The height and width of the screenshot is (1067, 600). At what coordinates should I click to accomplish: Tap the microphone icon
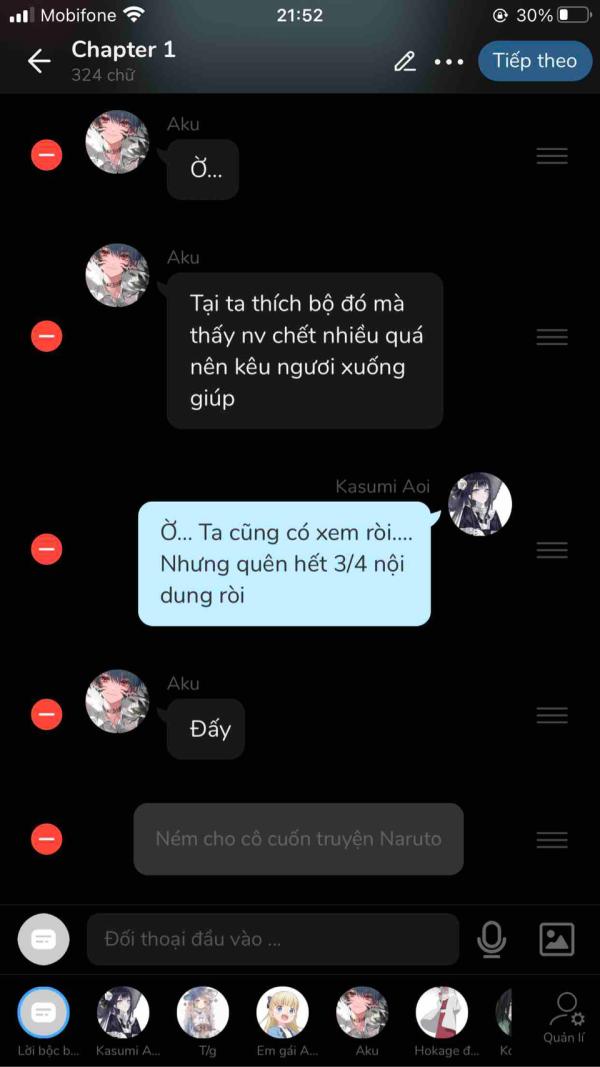[491, 939]
